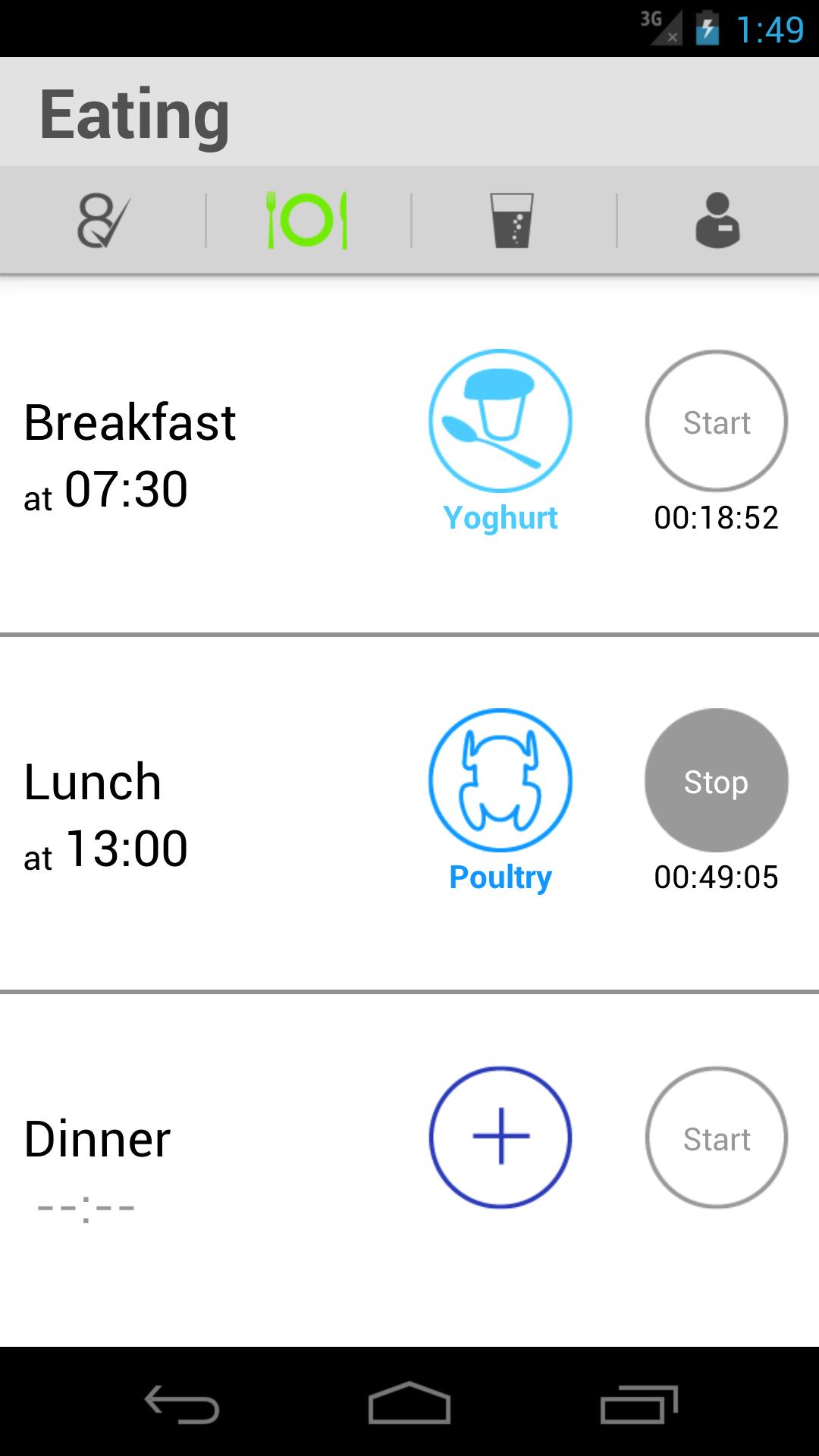Select the Poultry food icon for Lunch
This screenshot has height=1456, width=819.
tap(500, 781)
